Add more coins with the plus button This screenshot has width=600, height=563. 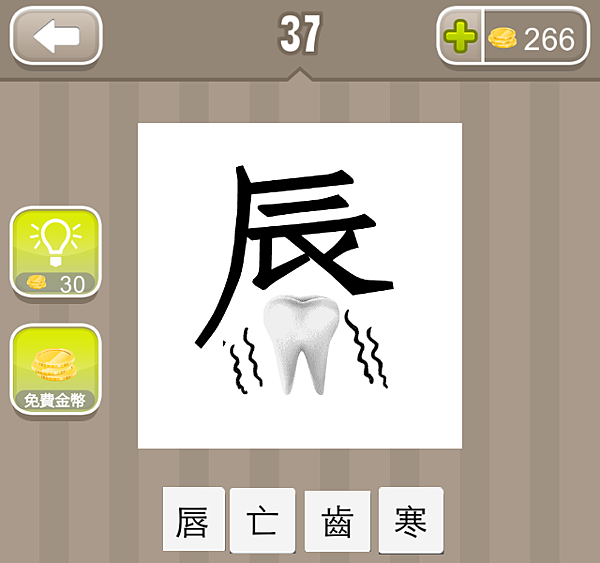(461, 38)
